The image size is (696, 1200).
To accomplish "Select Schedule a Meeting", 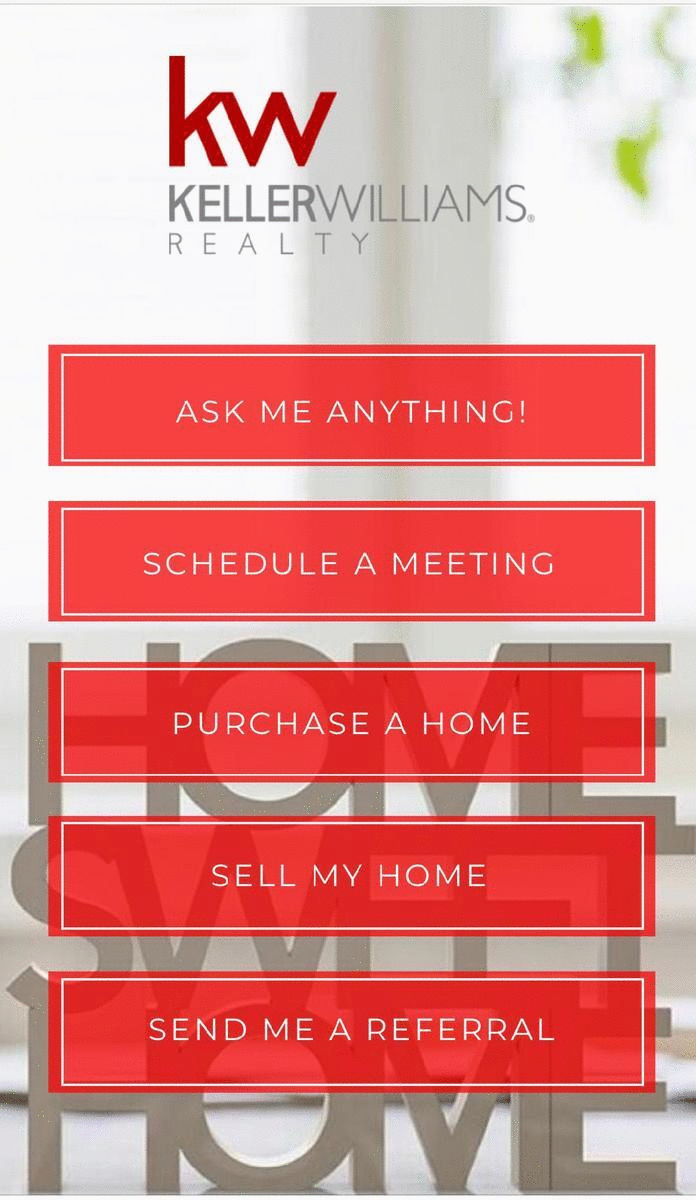I will click(x=351, y=562).
